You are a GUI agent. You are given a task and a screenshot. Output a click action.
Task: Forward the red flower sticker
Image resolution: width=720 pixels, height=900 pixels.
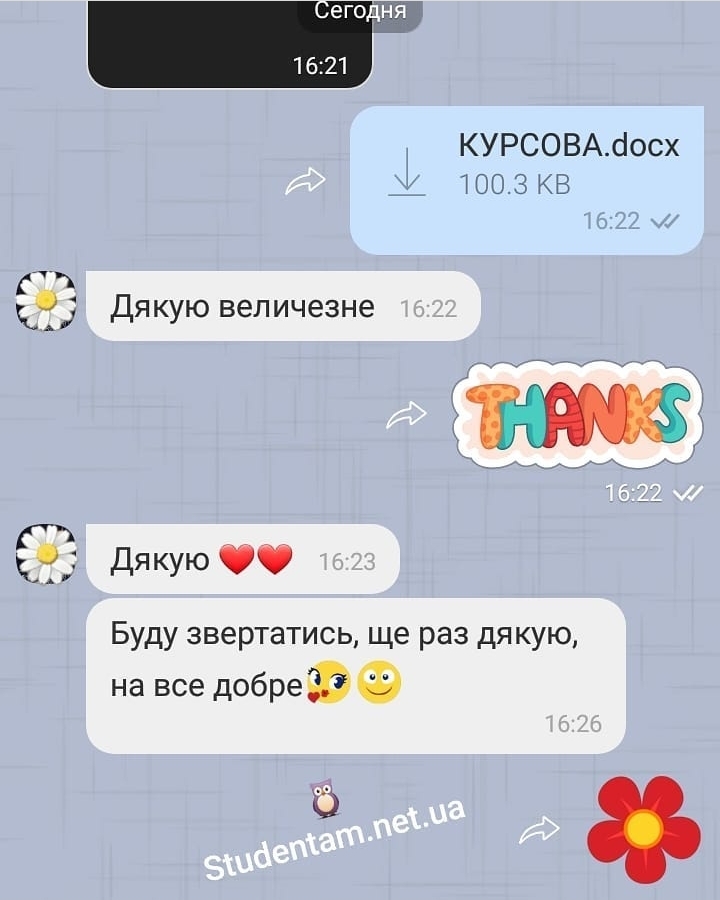(540, 828)
